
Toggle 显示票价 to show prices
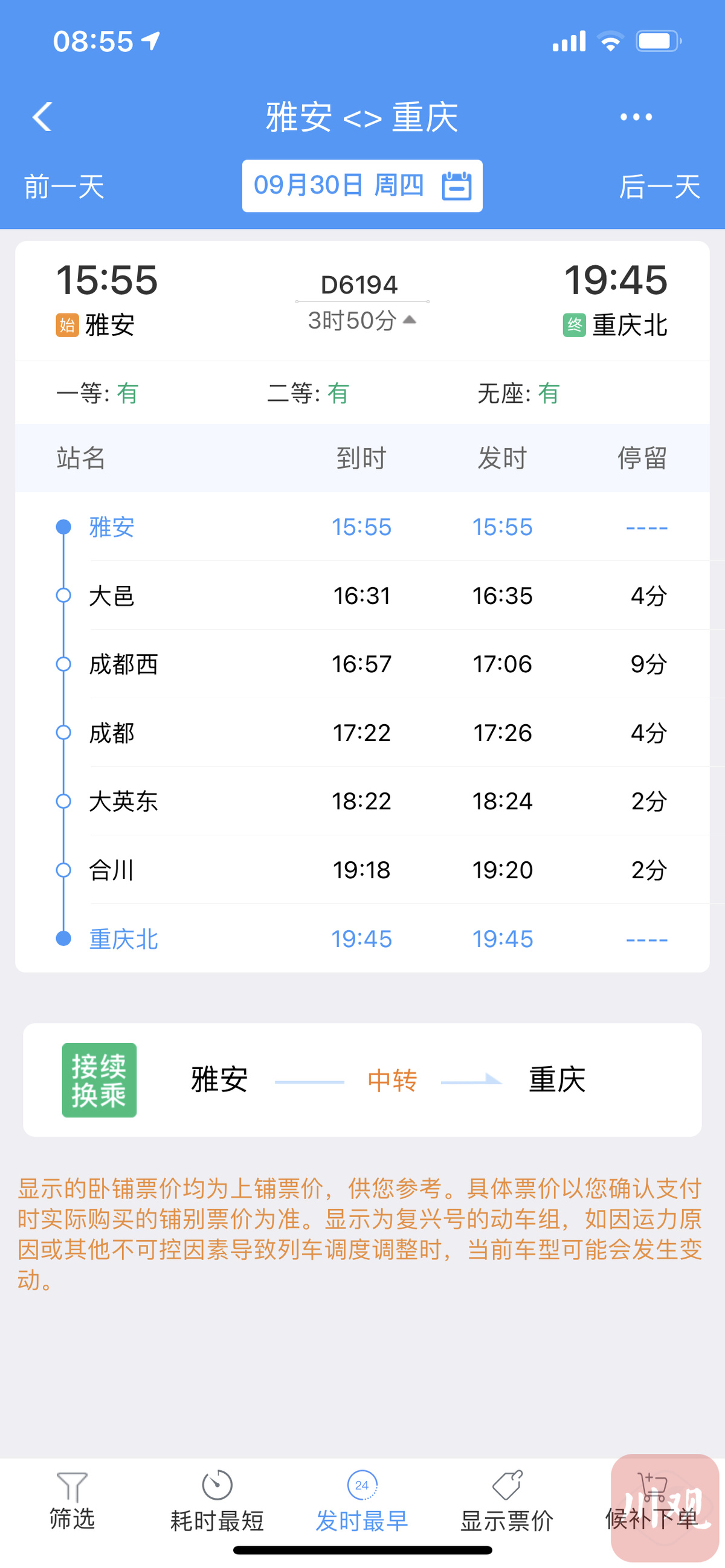[506, 1501]
